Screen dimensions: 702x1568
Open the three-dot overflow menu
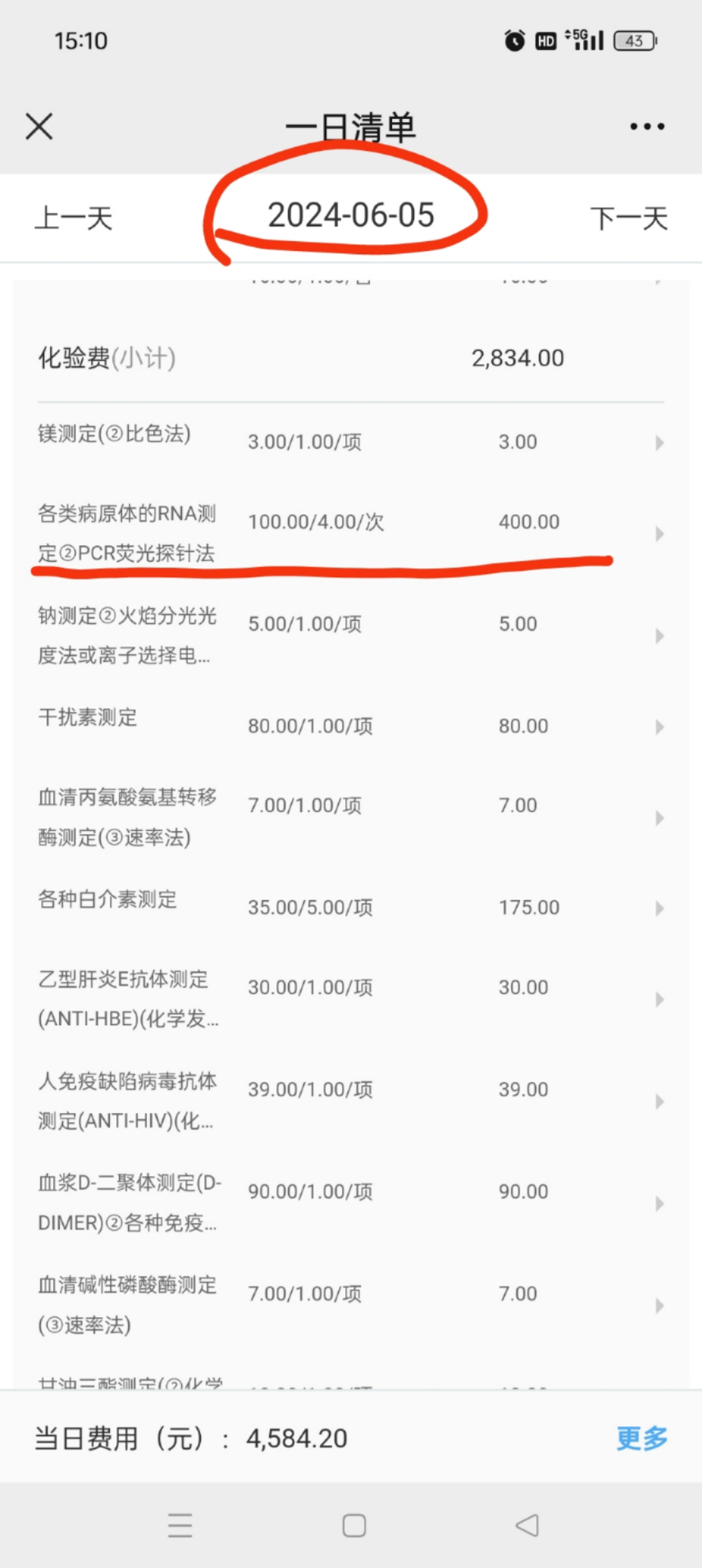pyautogui.click(x=647, y=126)
